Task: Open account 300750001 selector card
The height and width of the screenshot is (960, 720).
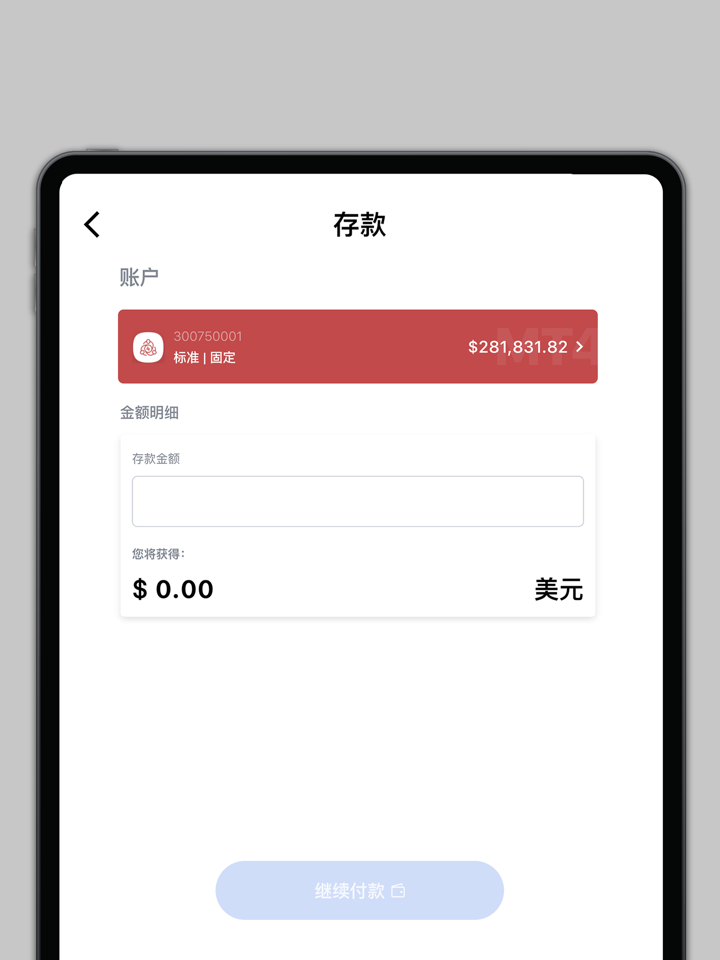Action: coord(357,347)
